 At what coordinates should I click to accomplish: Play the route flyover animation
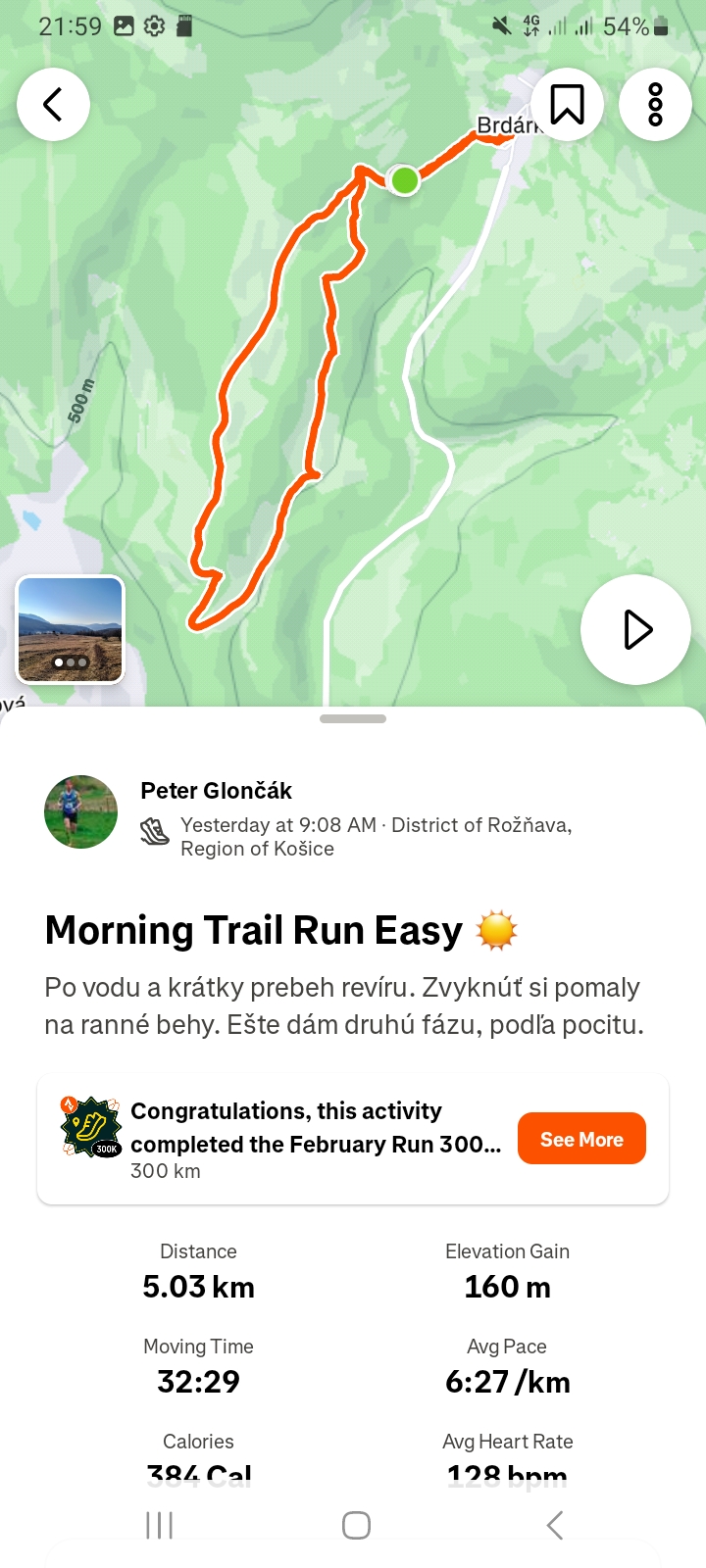[636, 629]
